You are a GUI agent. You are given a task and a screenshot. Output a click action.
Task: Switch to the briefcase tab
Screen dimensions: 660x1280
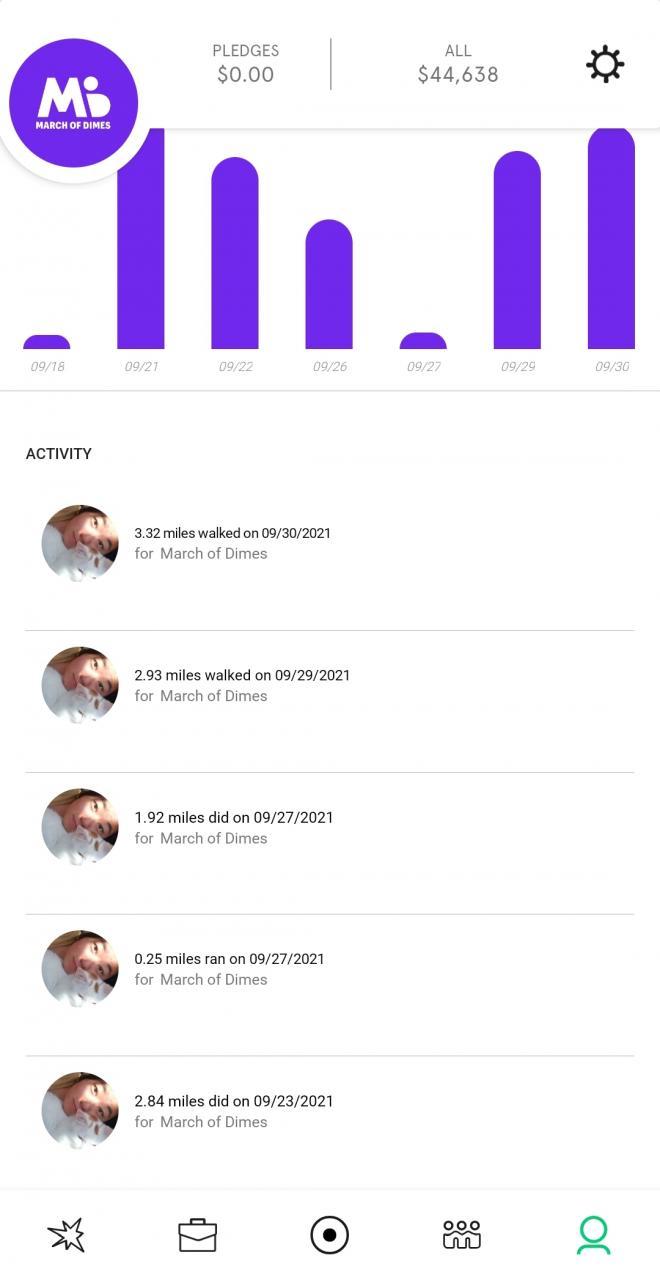point(198,1235)
